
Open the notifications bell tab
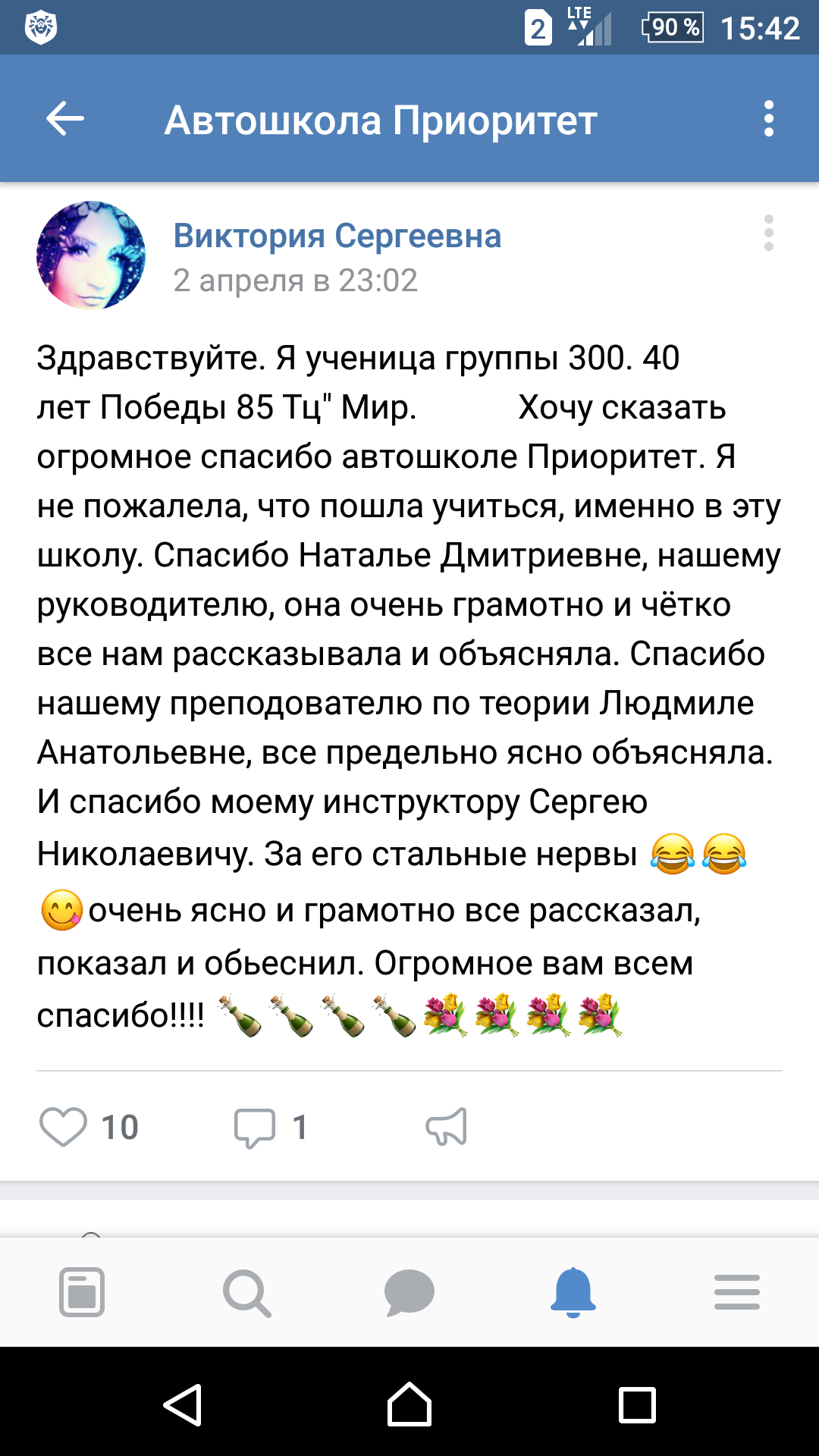pyautogui.click(x=573, y=1292)
